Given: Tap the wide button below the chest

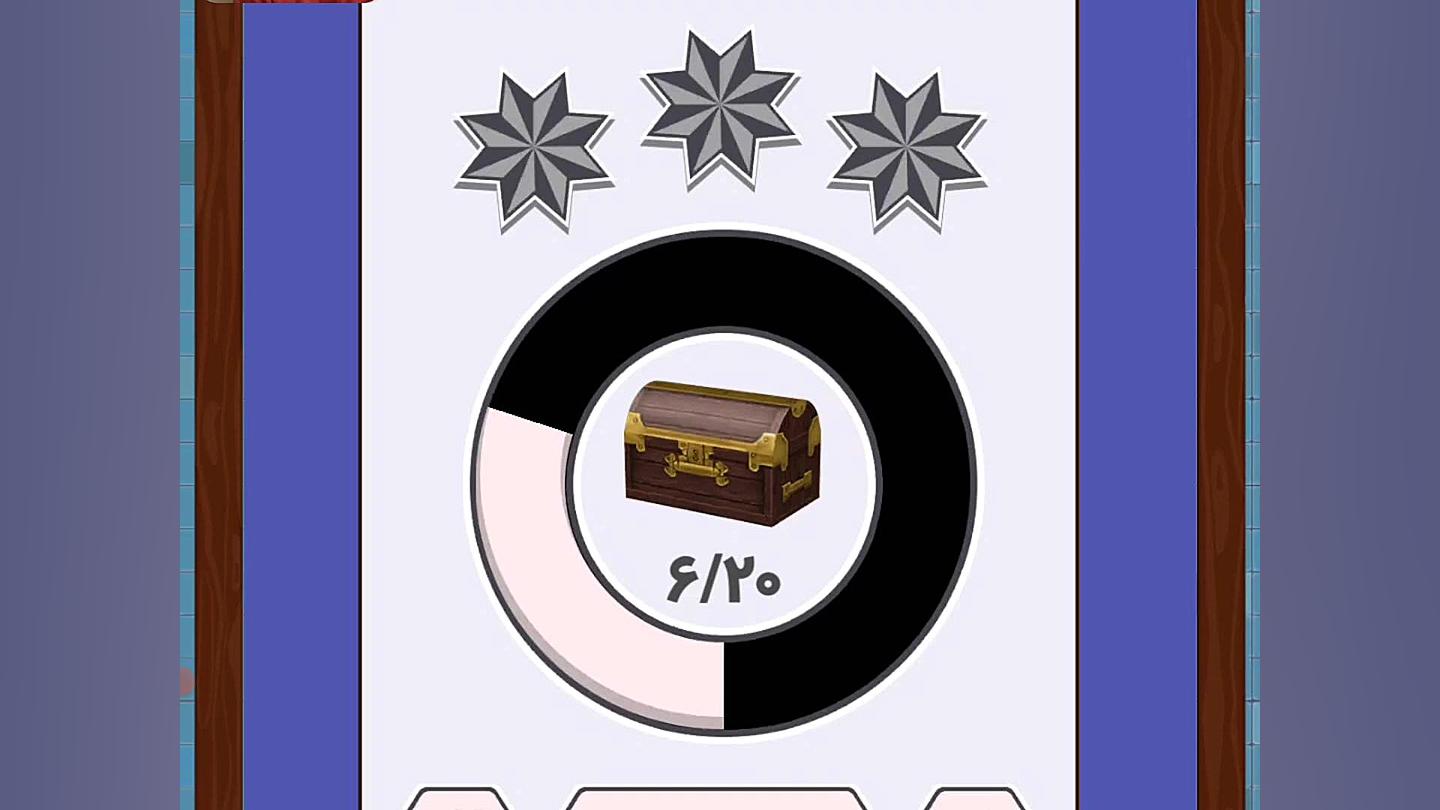Looking at the screenshot, I should 717,799.
